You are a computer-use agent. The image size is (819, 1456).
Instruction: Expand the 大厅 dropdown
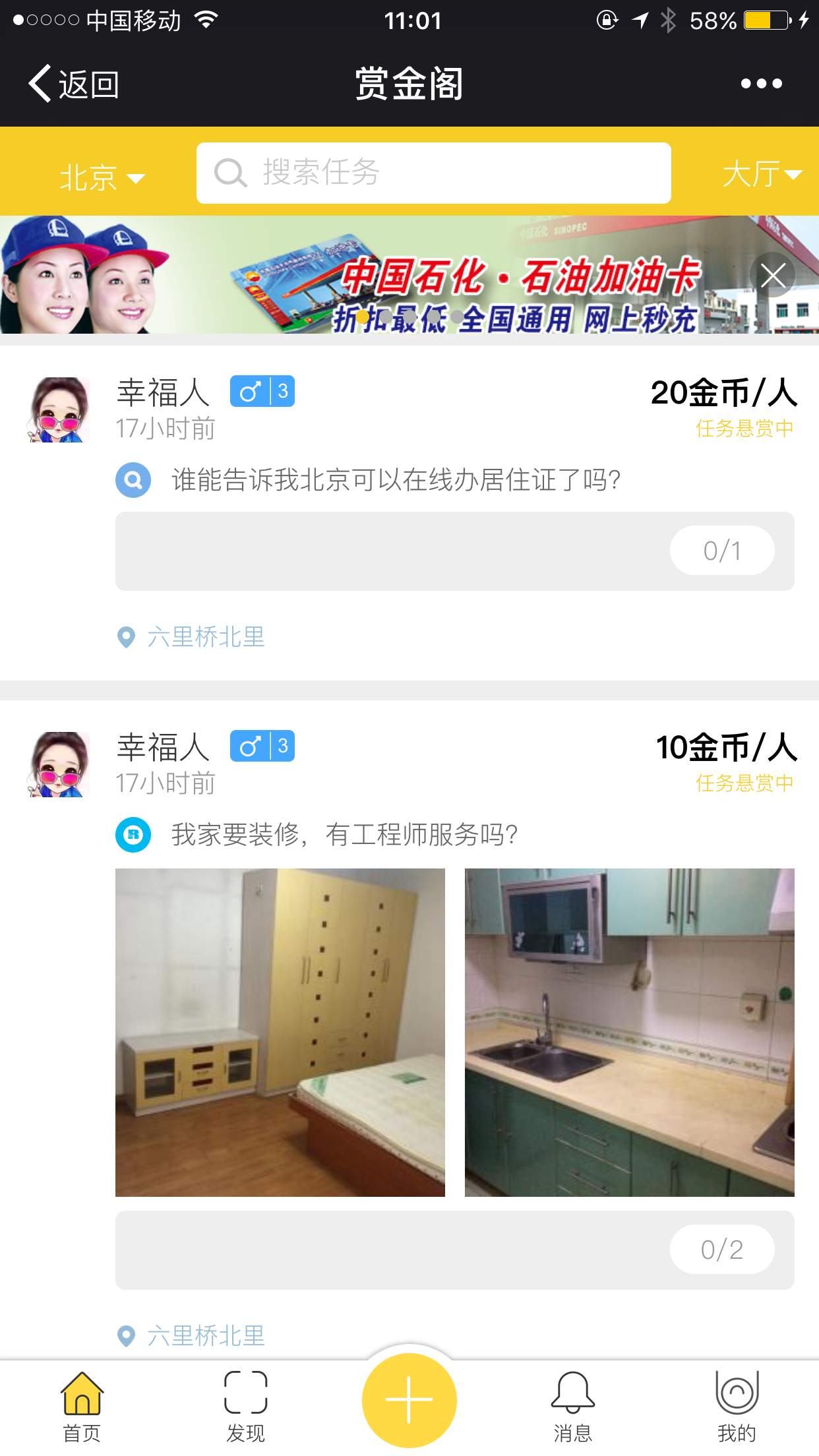(761, 175)
